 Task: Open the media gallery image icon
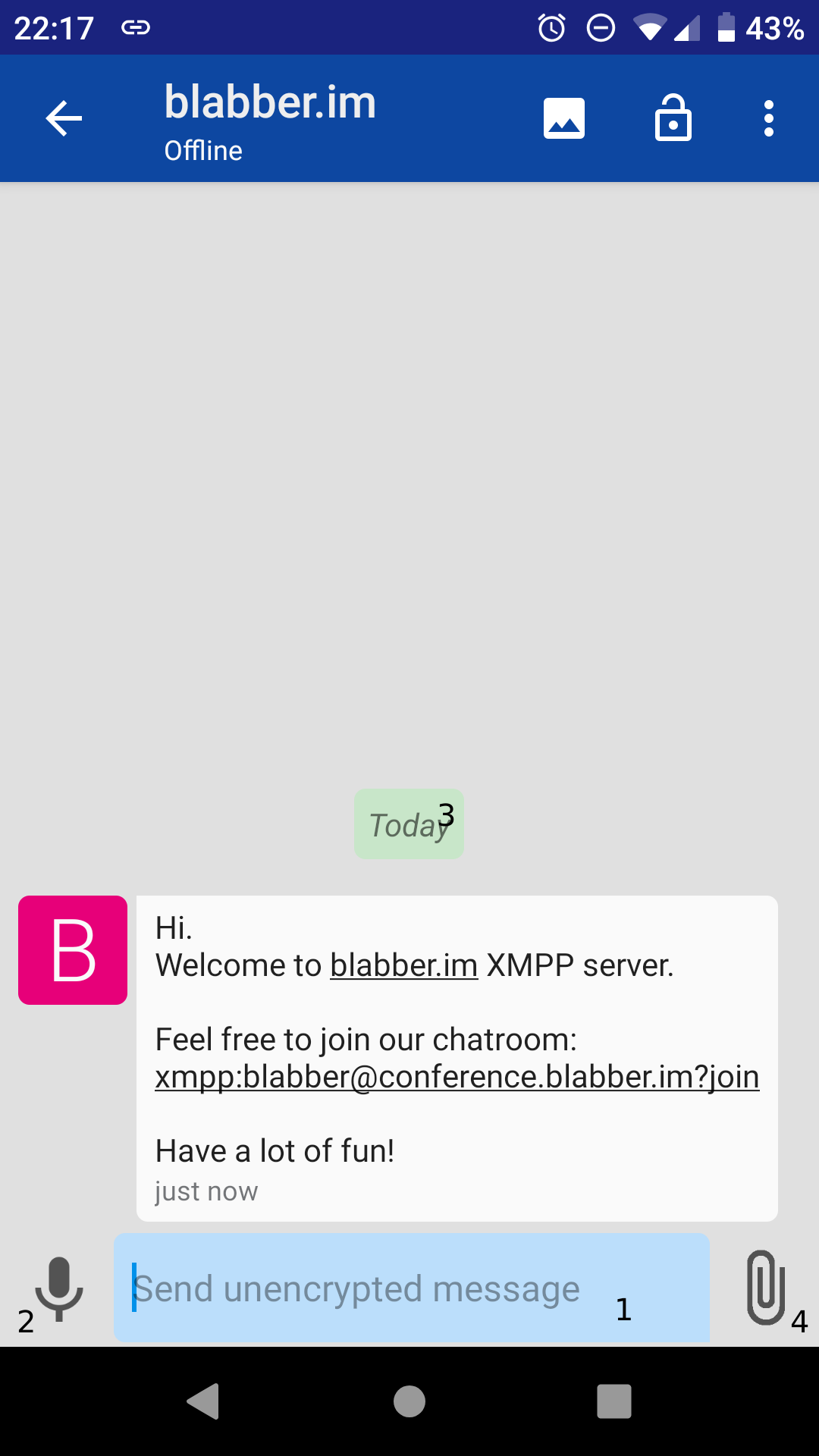(564, 118)
